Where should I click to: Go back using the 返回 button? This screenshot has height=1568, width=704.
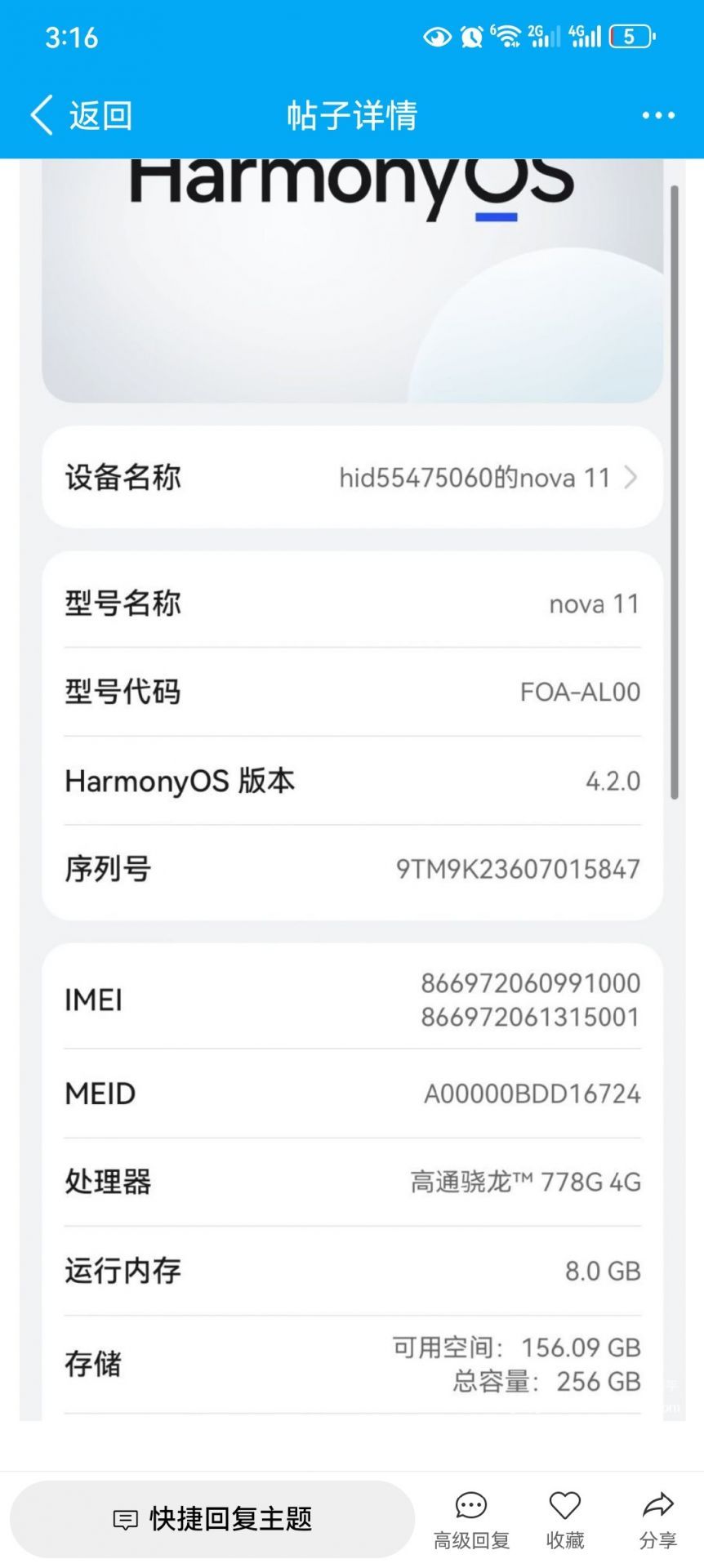pyautogui.click(x=81, y=115)
